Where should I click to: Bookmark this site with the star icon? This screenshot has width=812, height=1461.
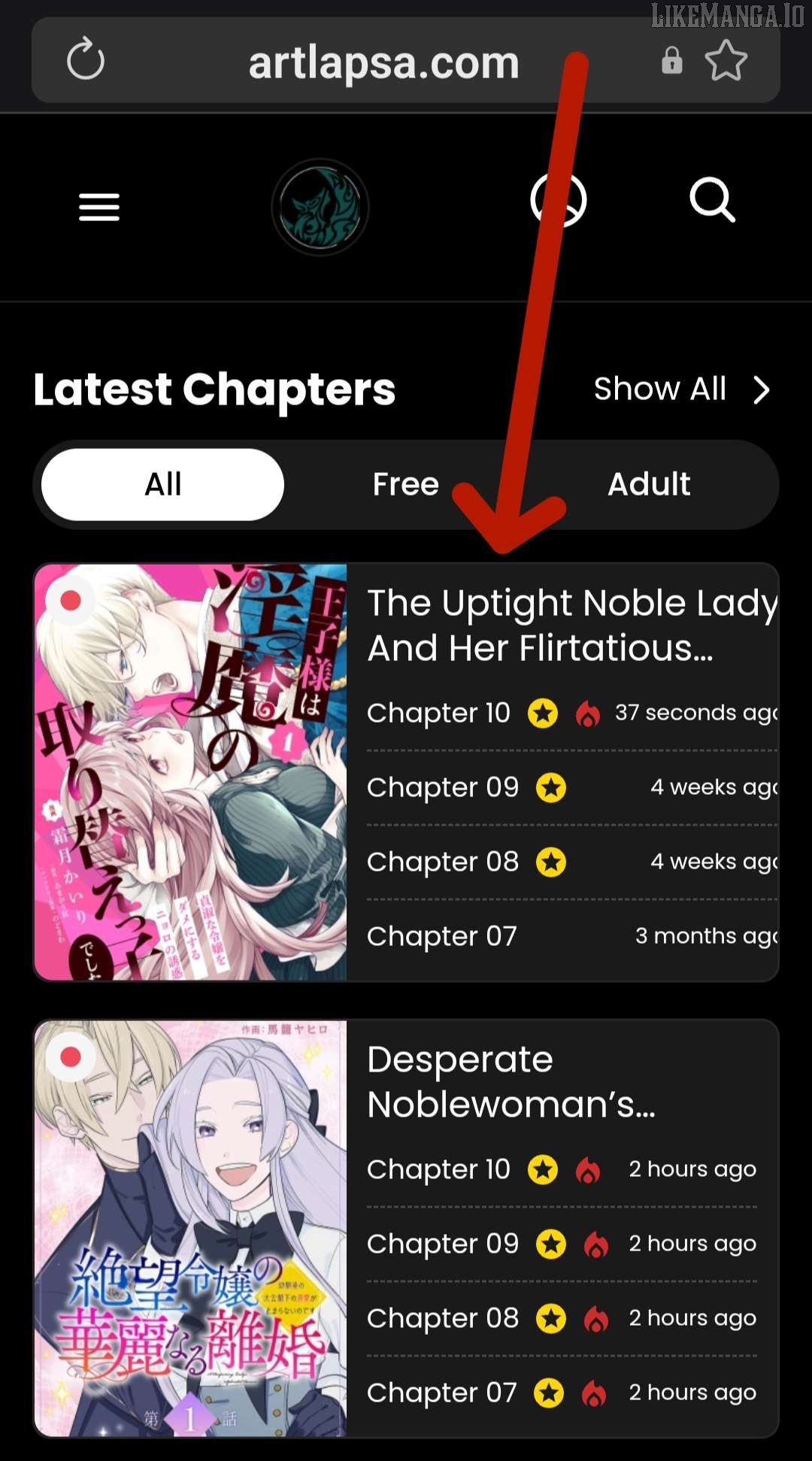726,61
